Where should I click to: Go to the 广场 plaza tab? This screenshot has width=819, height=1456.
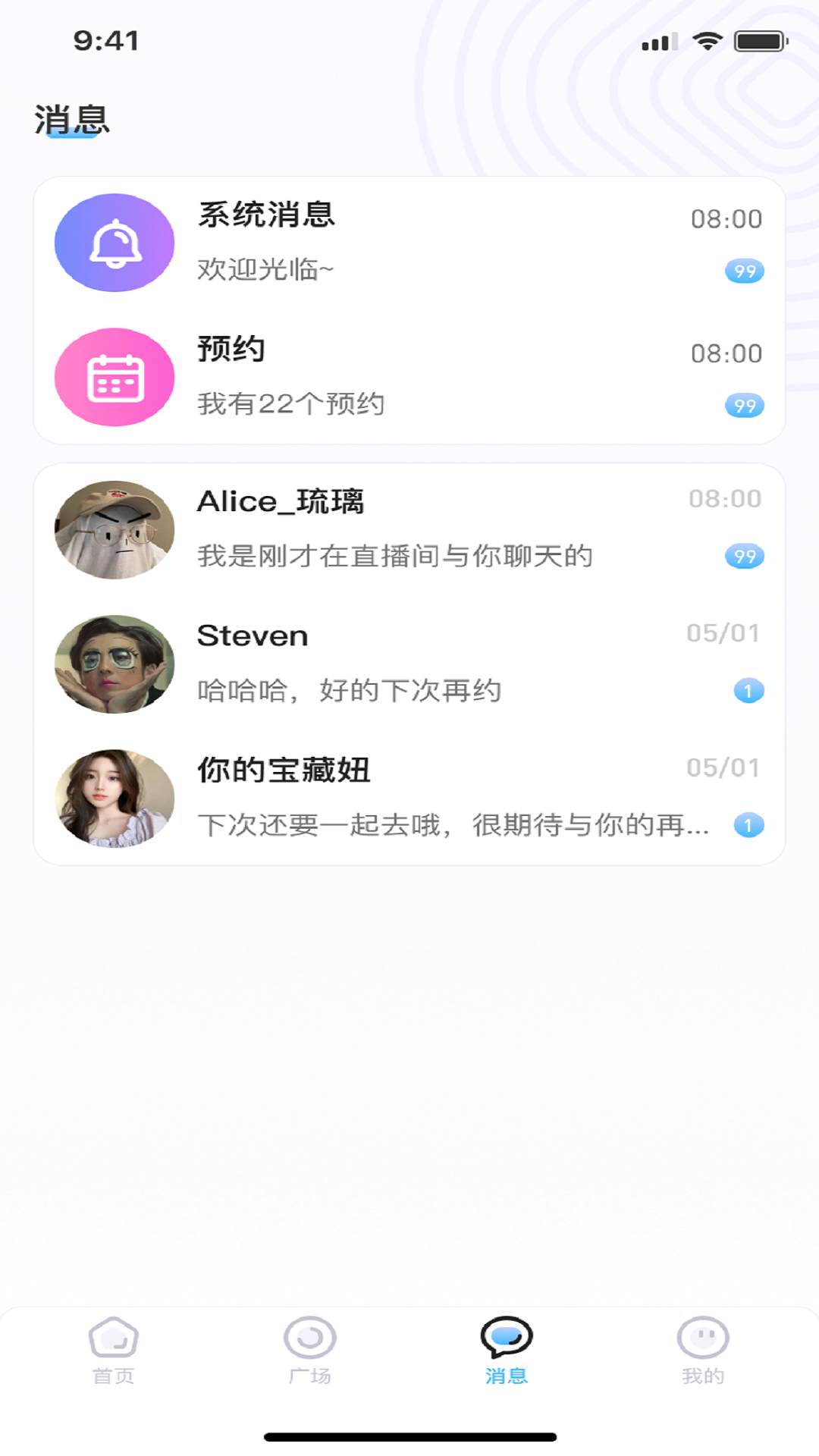[x=310, y=1350]
